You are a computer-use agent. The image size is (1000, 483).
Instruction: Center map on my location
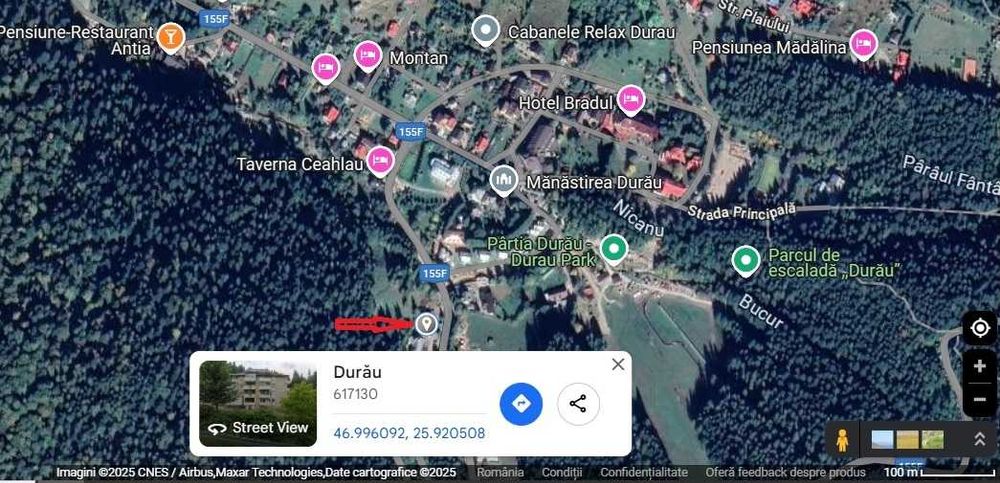[980, 328]
